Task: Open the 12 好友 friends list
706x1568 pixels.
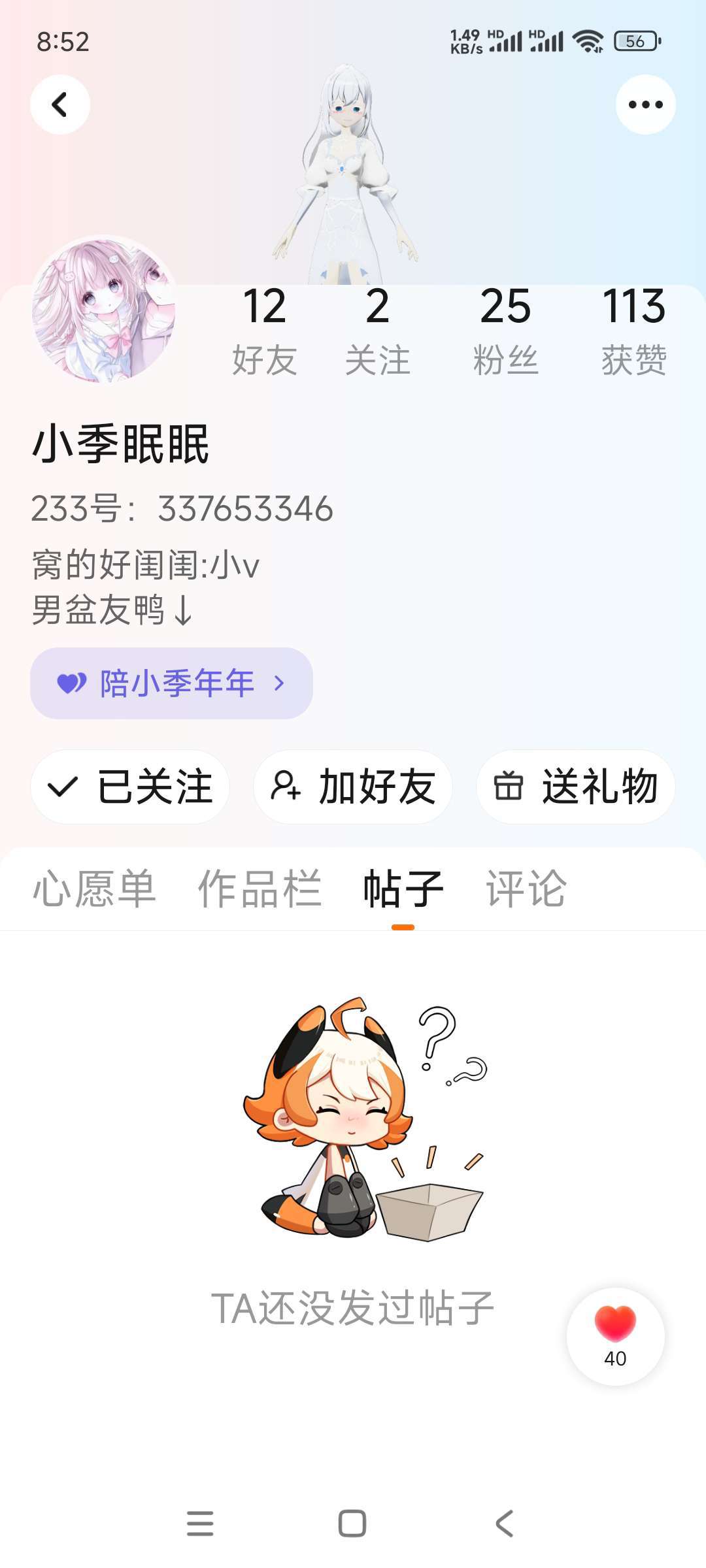Action: (x=265, y=331)
